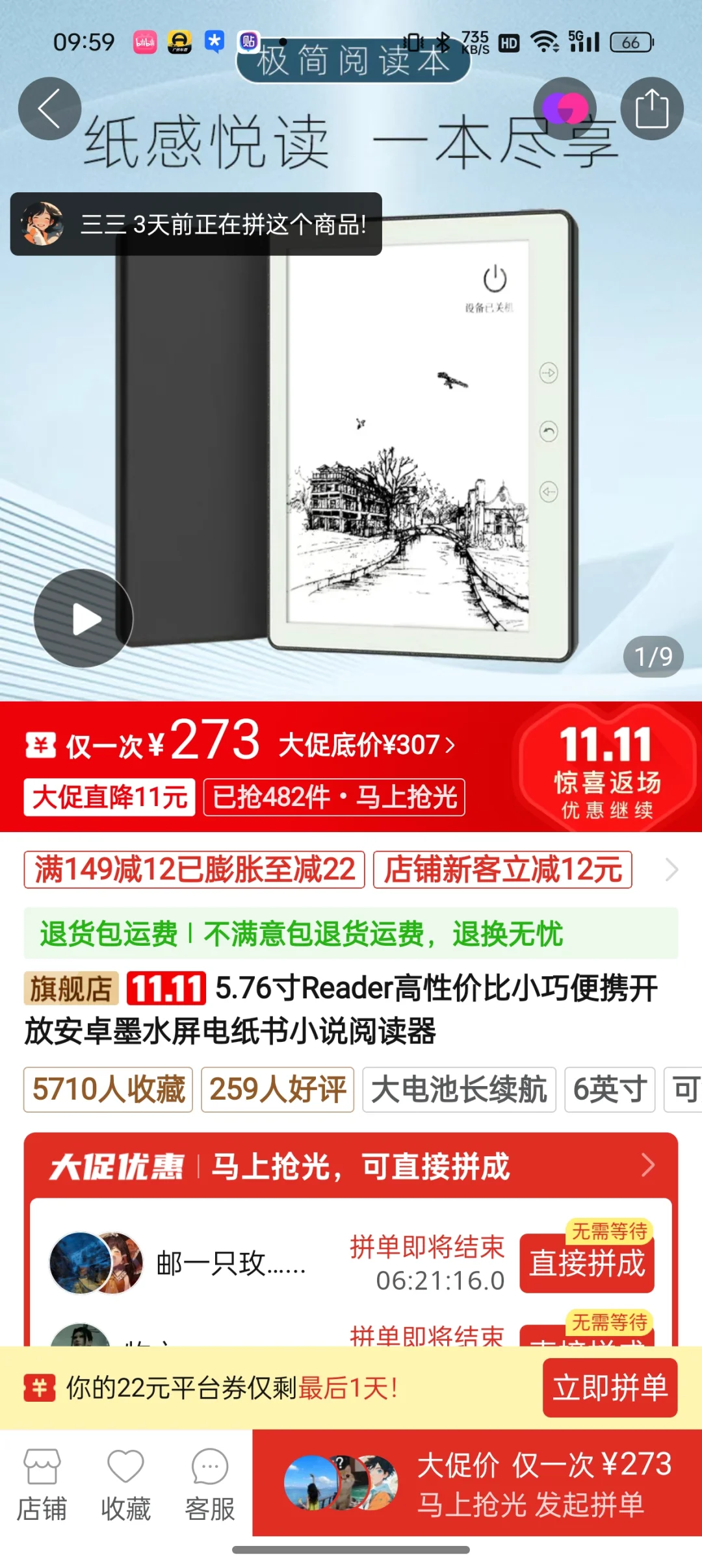Add item to 收藏 favorites
This screenshot has height=1568, width=702.
point(125,1484)
